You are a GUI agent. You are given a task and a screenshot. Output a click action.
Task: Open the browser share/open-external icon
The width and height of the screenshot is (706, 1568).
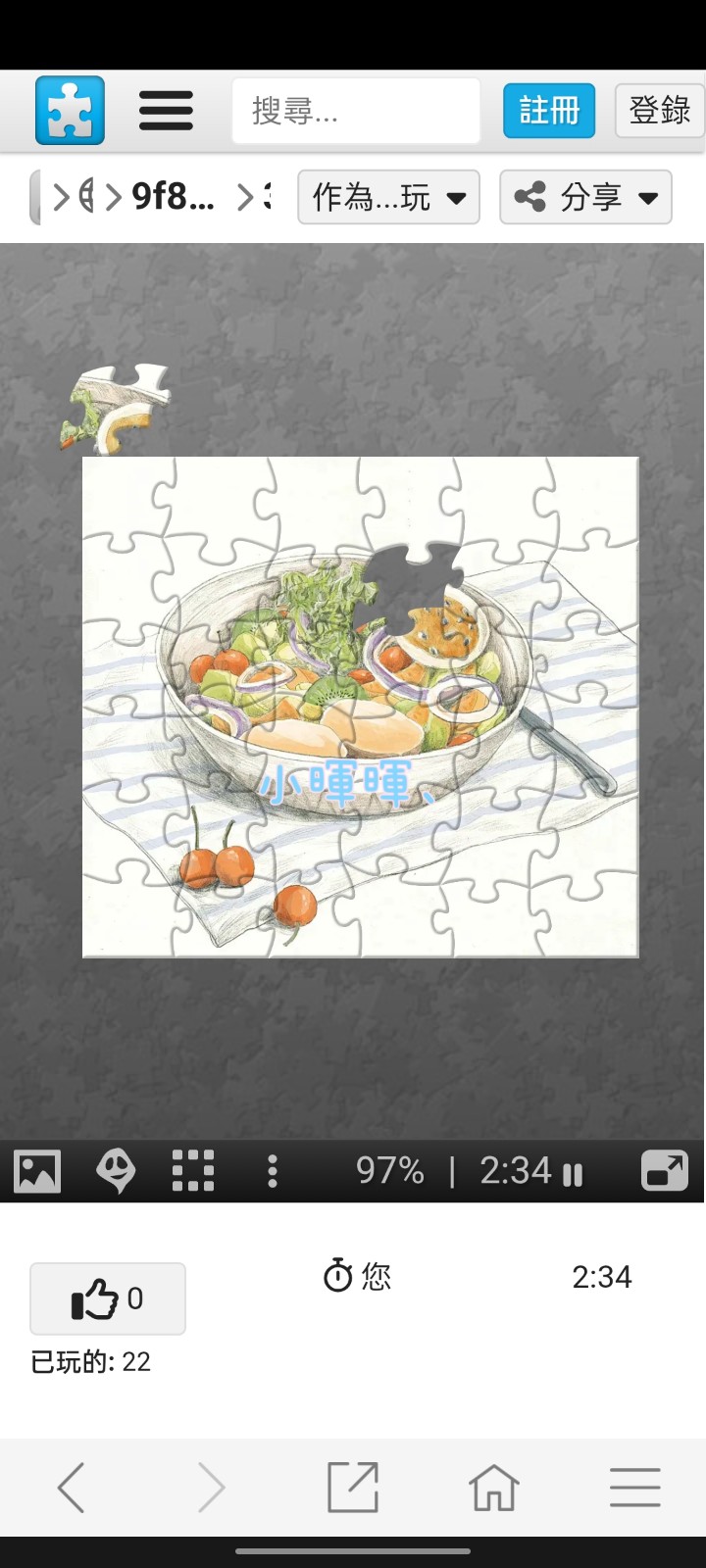tap(353, 1488)
